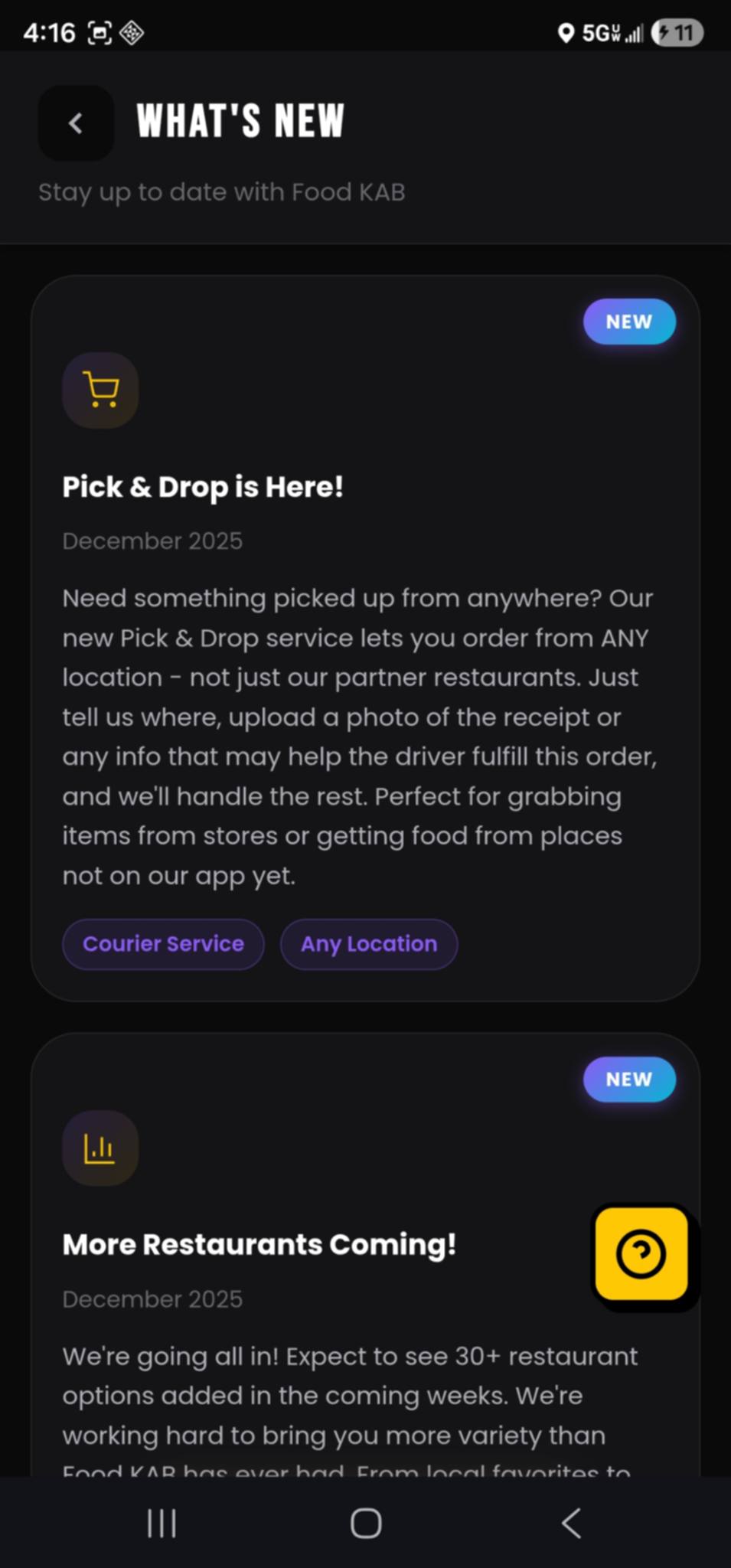Screen dimensions: 731x1568
Task: Select the Courier Service tag
Action: pyautogui.click(x=162, y=944)
